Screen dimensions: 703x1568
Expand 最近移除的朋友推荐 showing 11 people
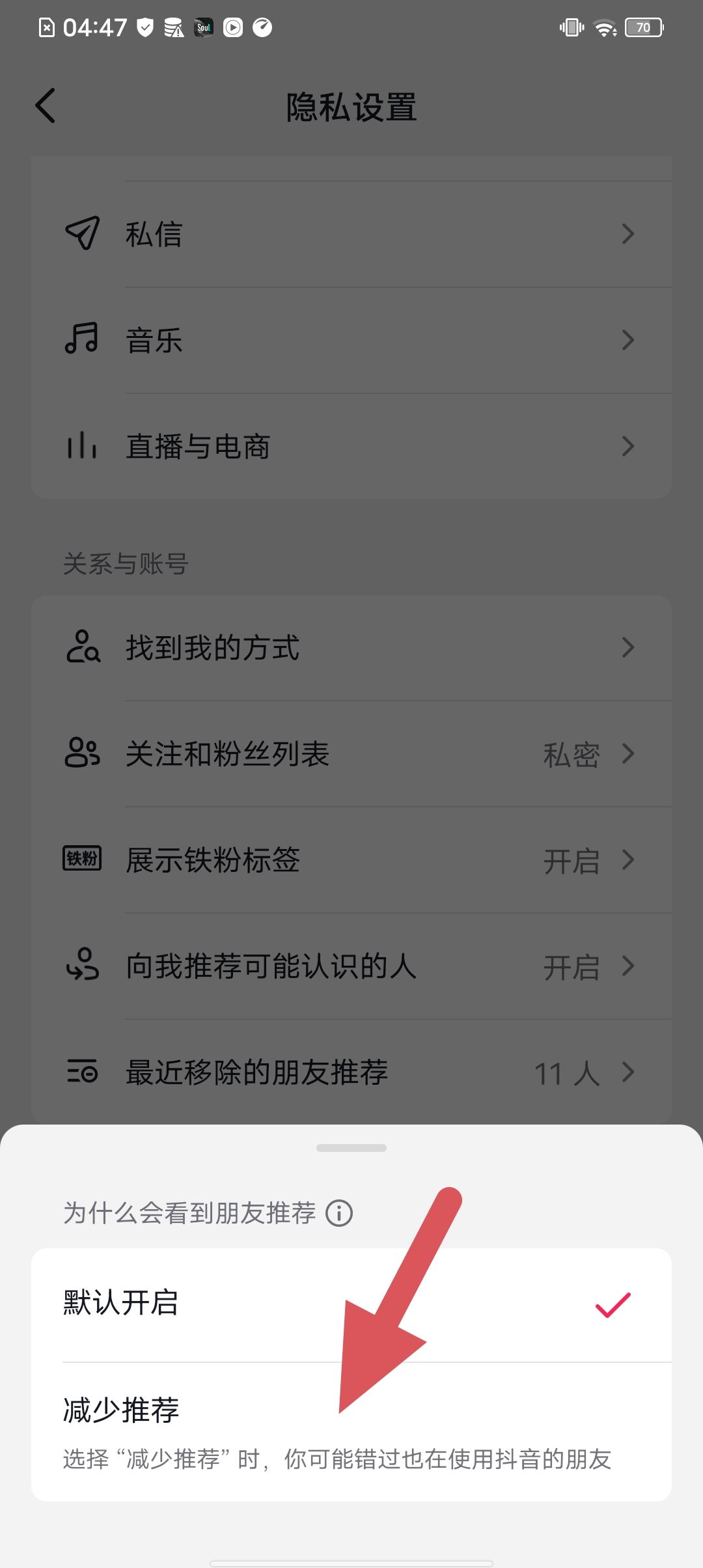[x=627, y=1072]
